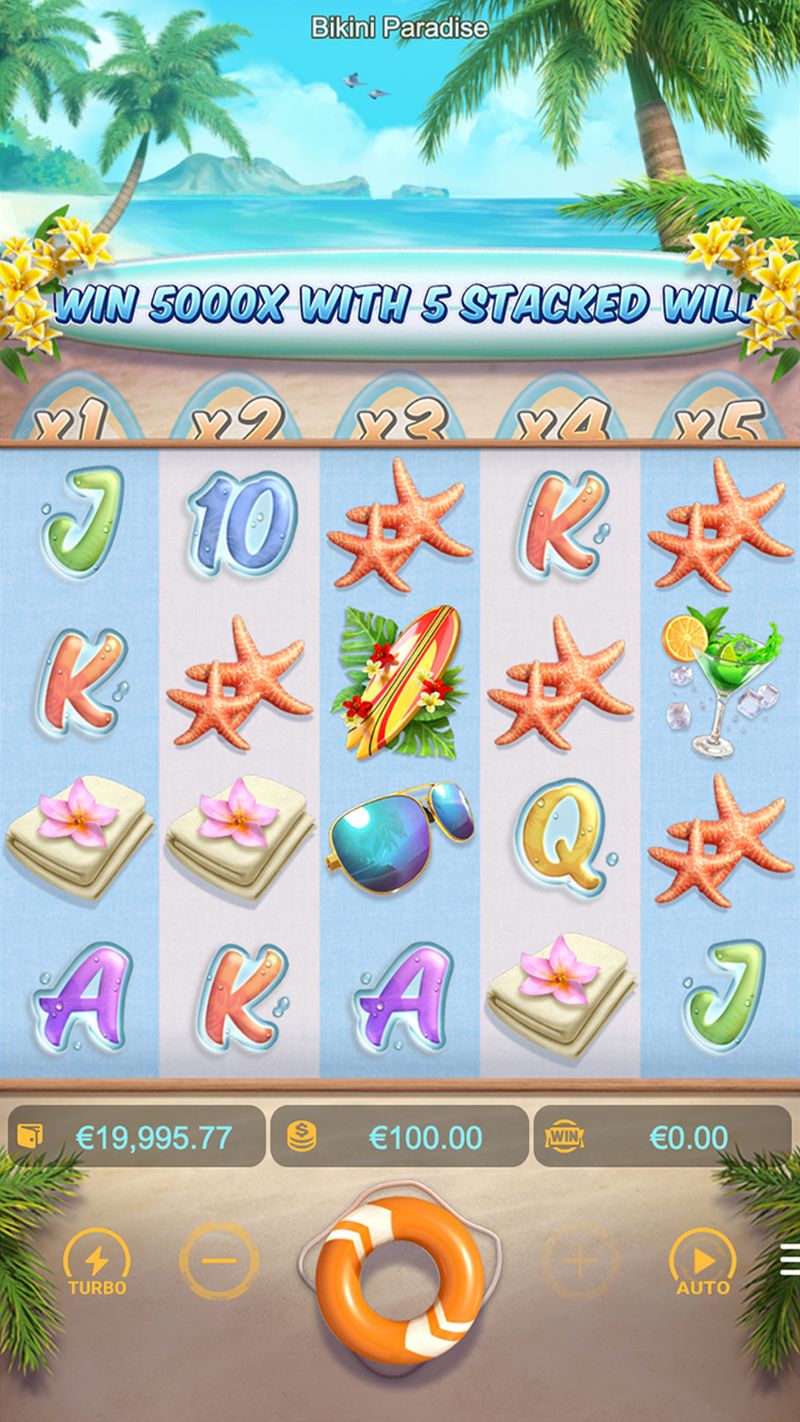Start Auto spin
This screenshot has width=800, height=1422.
click(x=702, y=1262)
